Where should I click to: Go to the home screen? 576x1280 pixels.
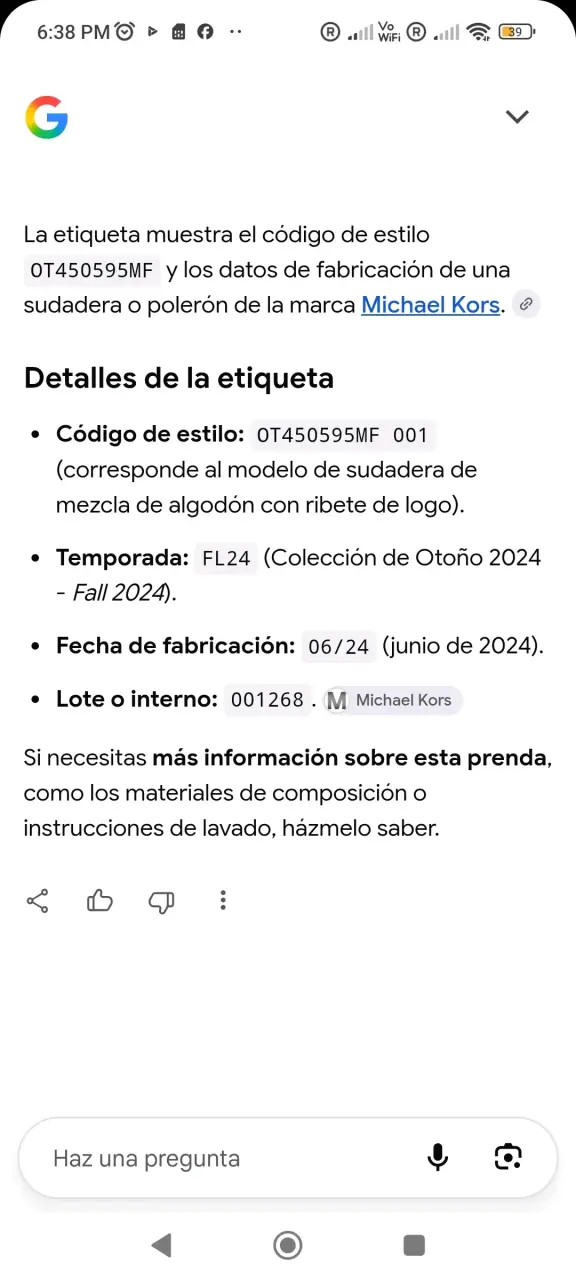288,1245
